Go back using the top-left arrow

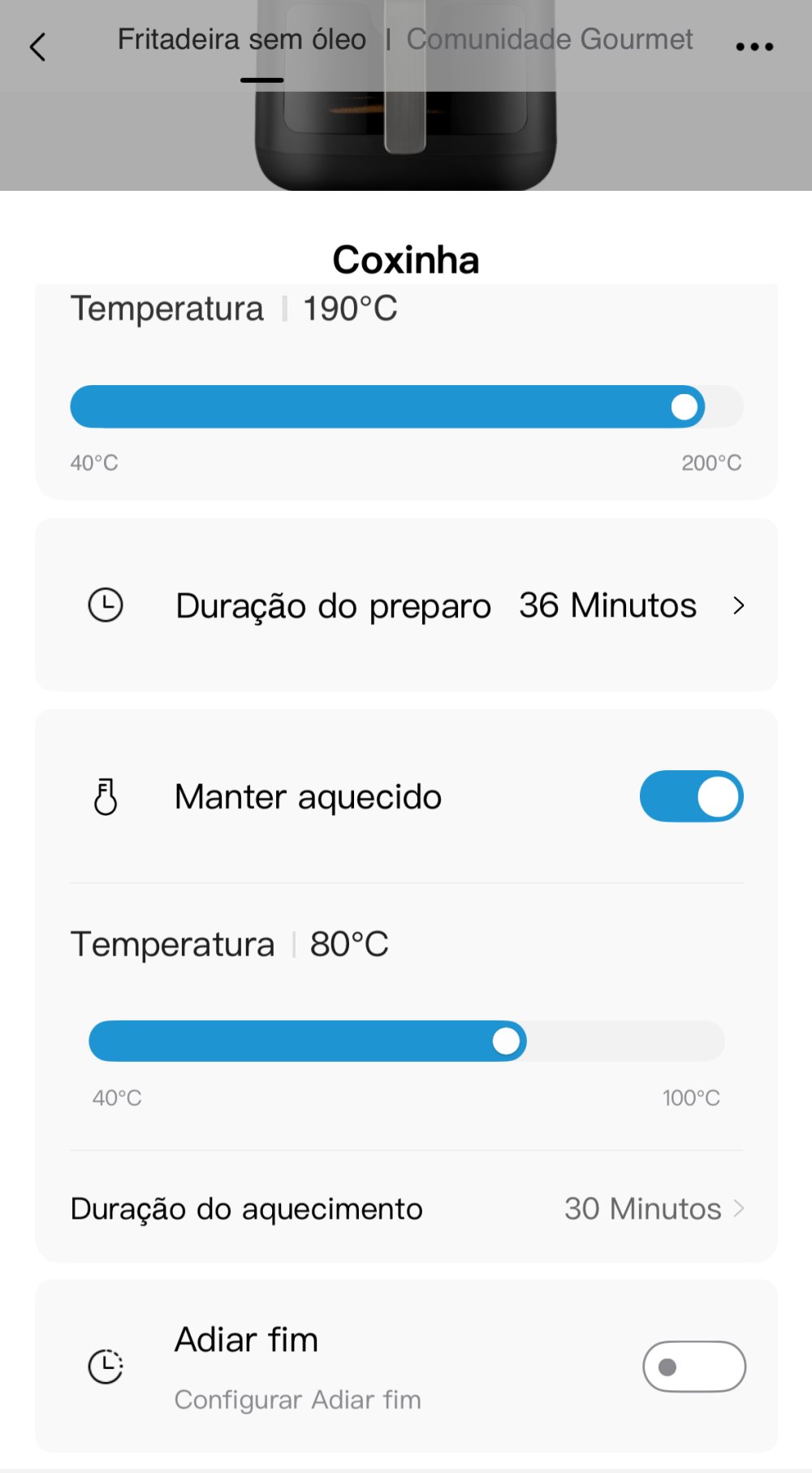[37, 47]
